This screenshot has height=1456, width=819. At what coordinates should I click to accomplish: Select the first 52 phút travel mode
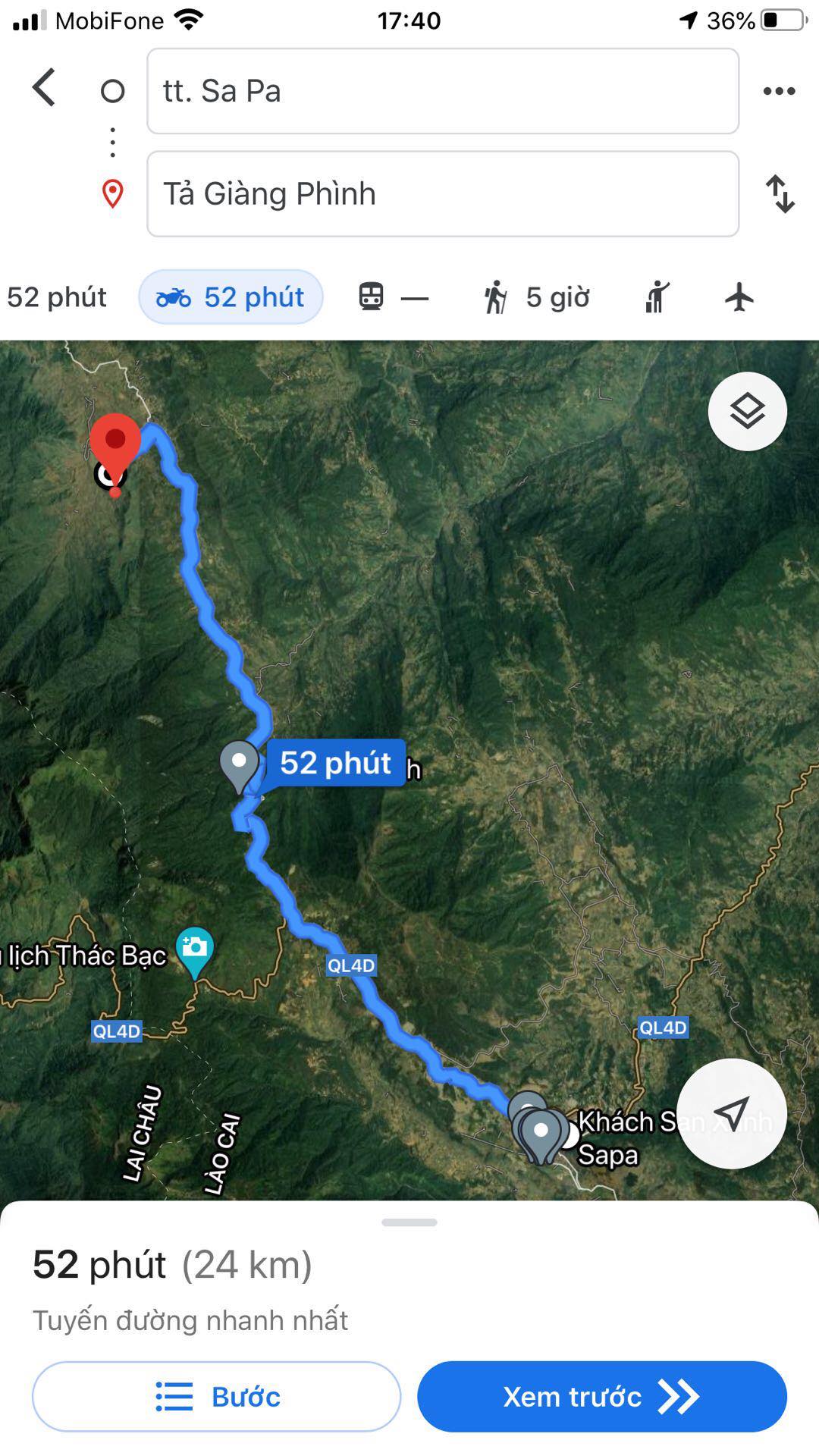click(57, 297)
